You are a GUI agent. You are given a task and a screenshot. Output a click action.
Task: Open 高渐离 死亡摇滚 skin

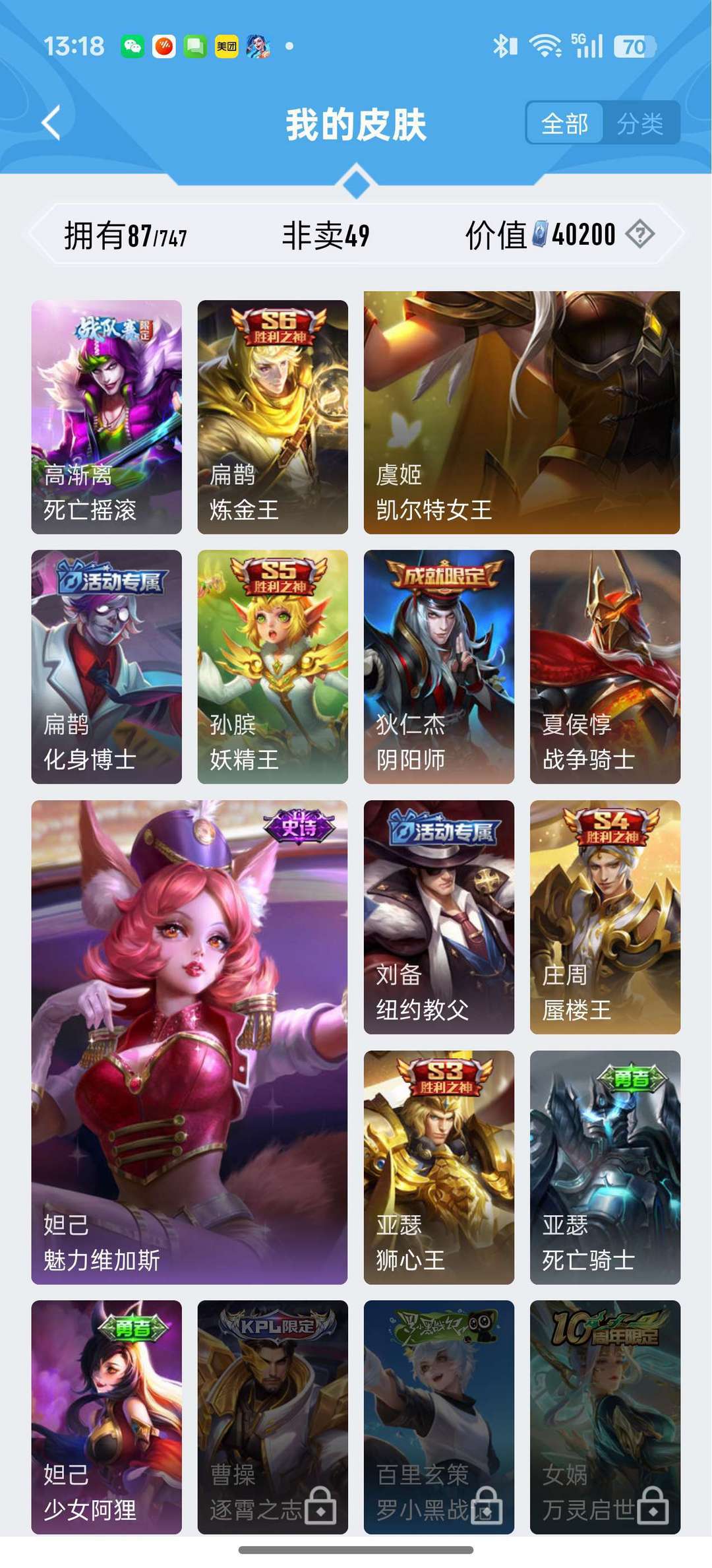pyautogui.click(x=106, y=416)
